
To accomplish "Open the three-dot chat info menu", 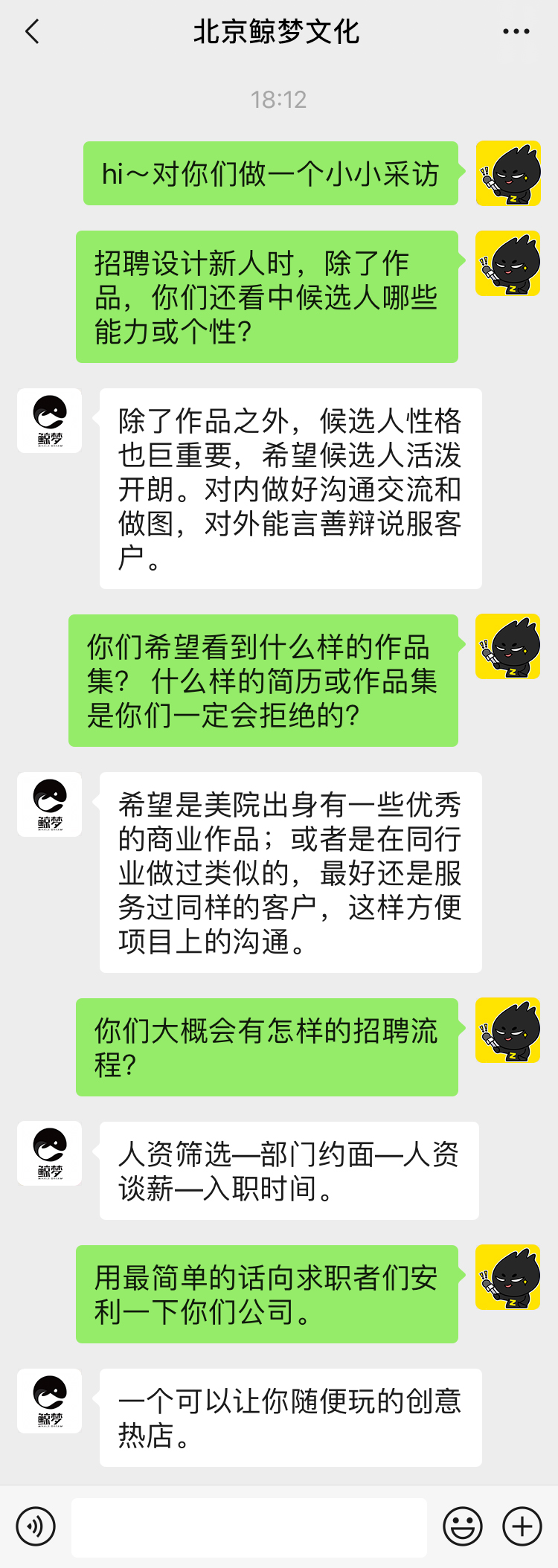I will click(516, 32).
